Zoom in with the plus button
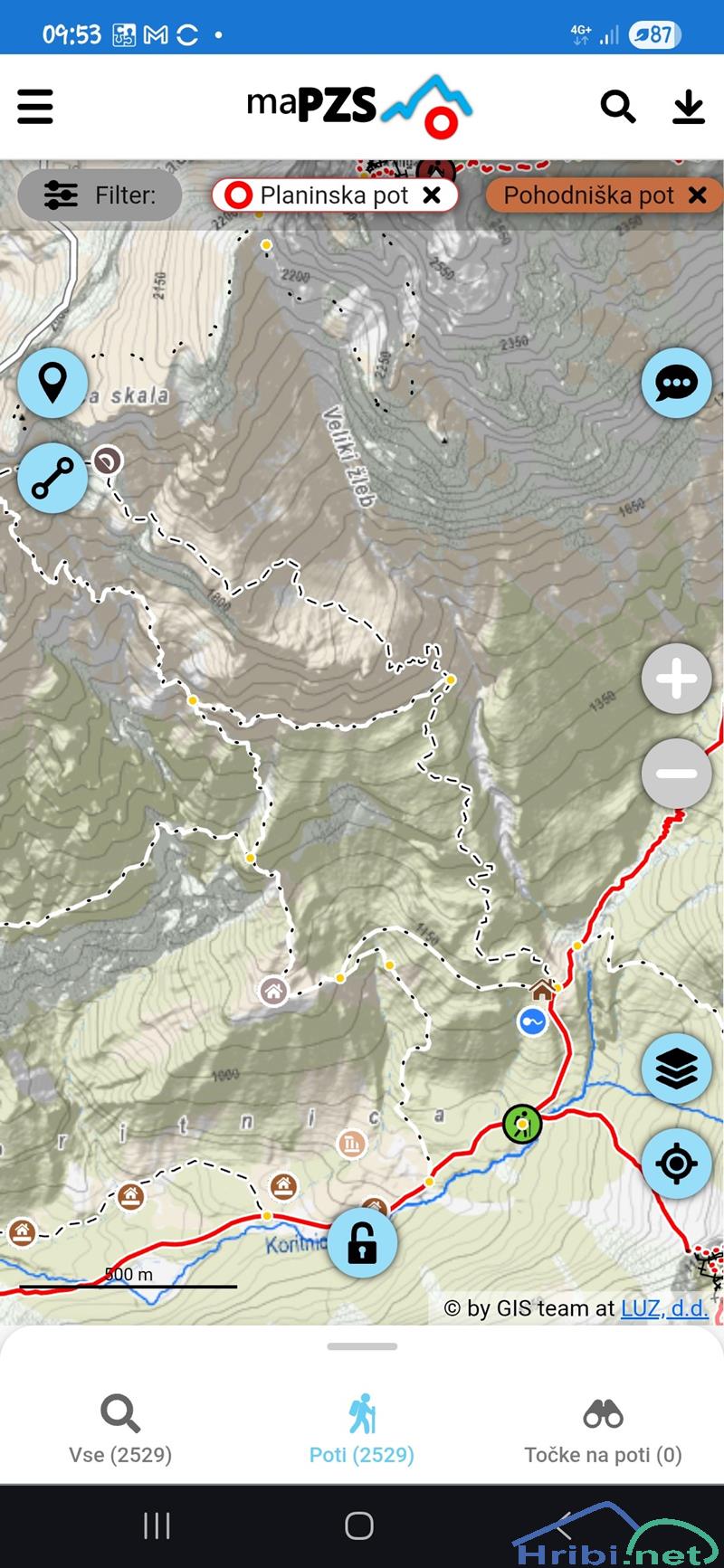The image size is (724, 1568). click(676, 679)
